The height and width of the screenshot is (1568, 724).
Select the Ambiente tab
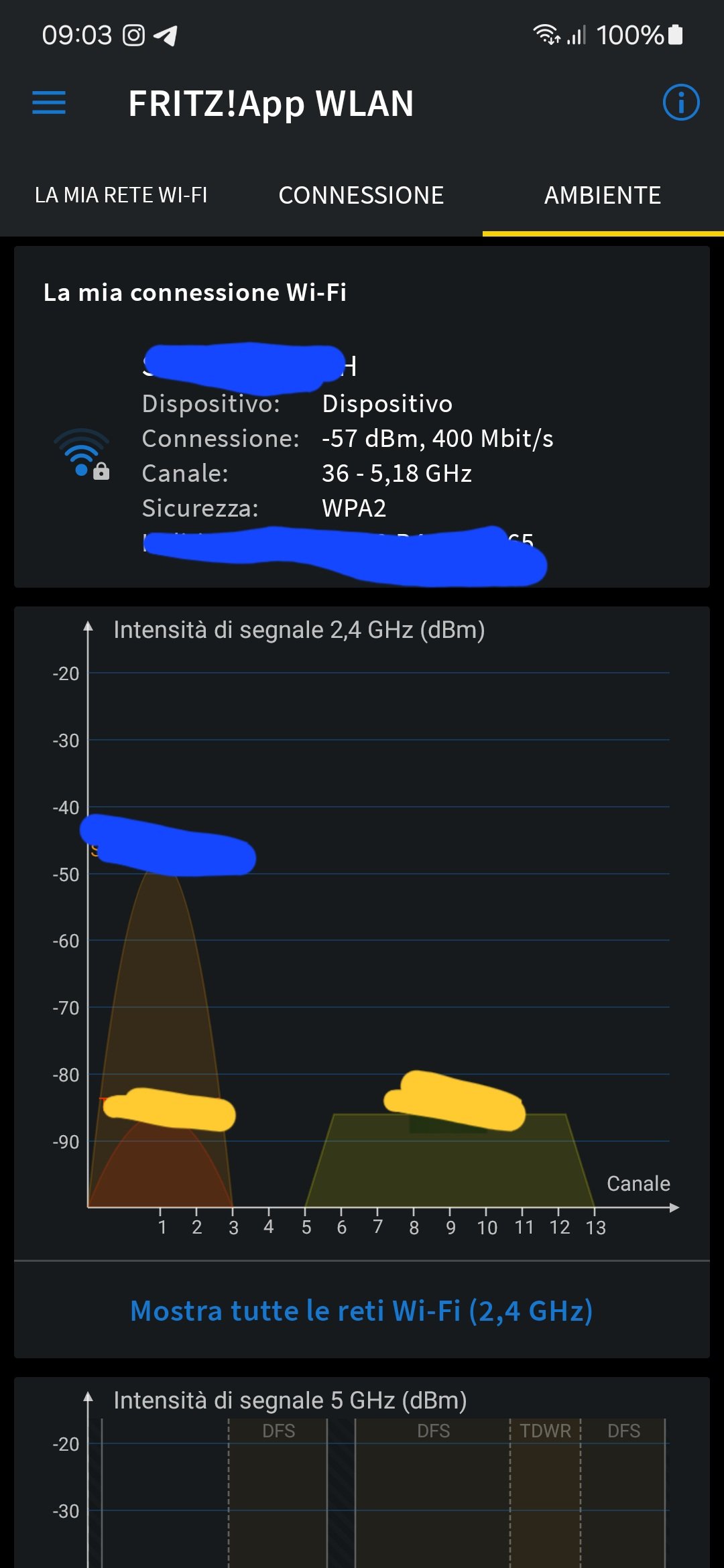[603, 195]
